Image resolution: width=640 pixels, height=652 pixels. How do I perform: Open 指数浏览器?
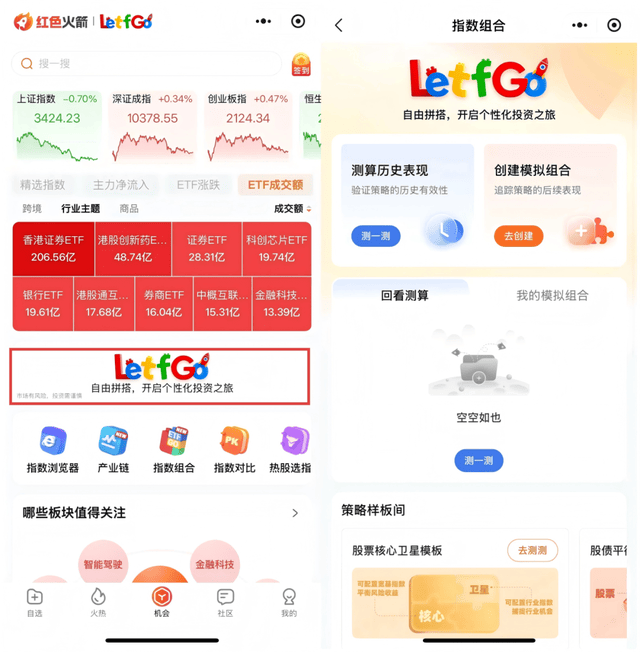coord(52,451)
